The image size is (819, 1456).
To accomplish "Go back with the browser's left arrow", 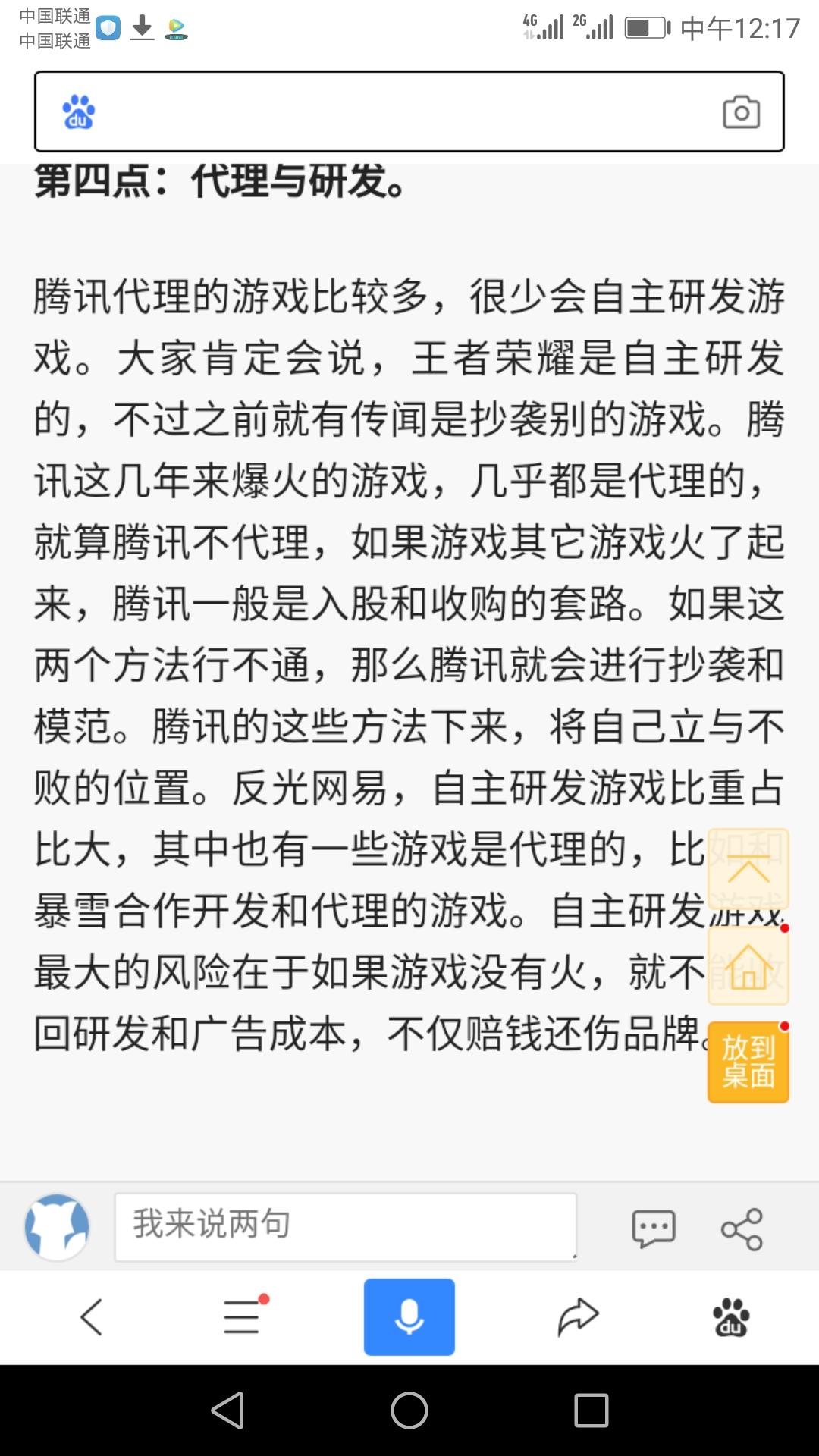I will (92, 1316).
